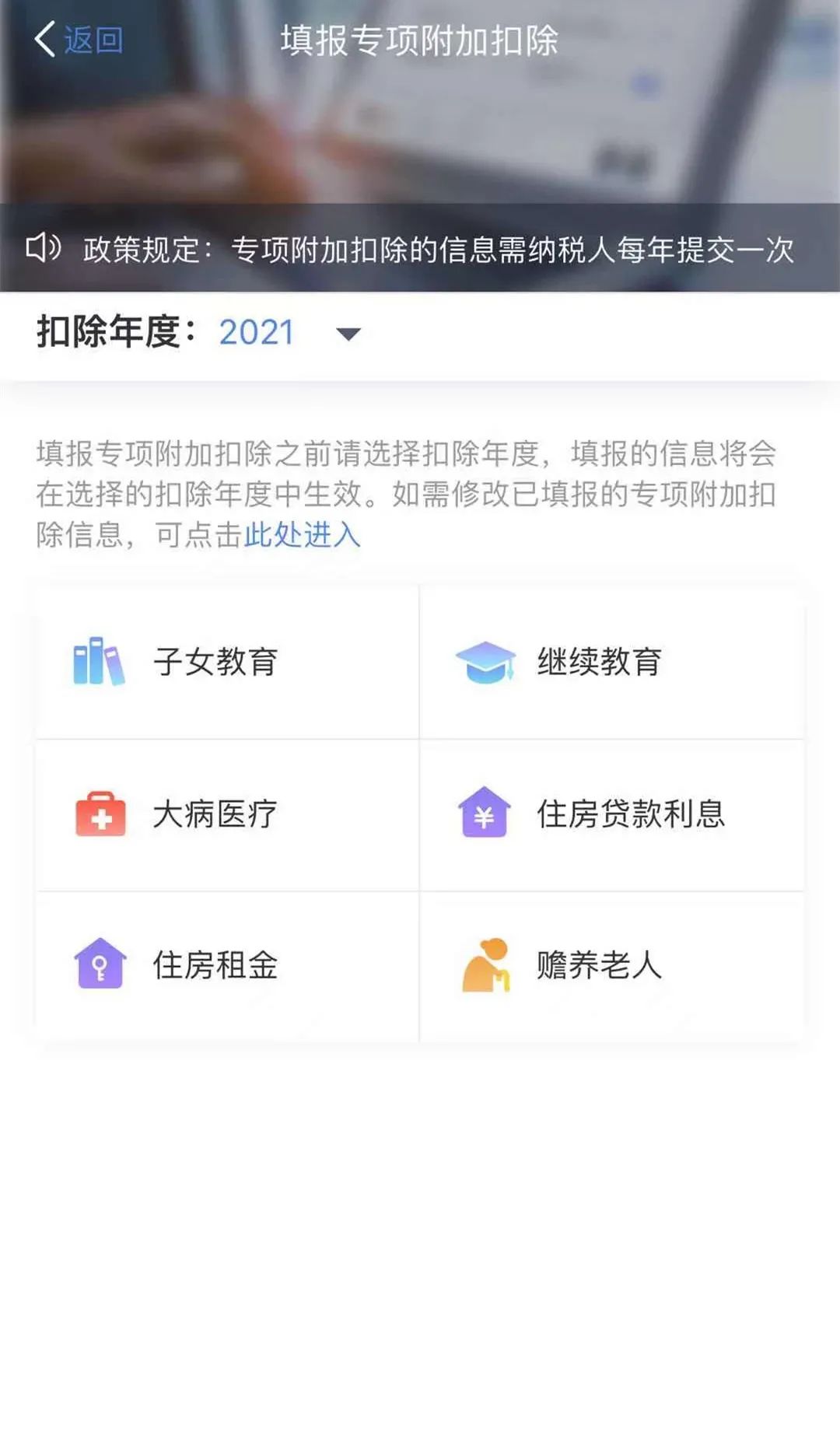Choose 大病医疗 deduction
This screenshot has width=840, height=1435.
[227, 814]
